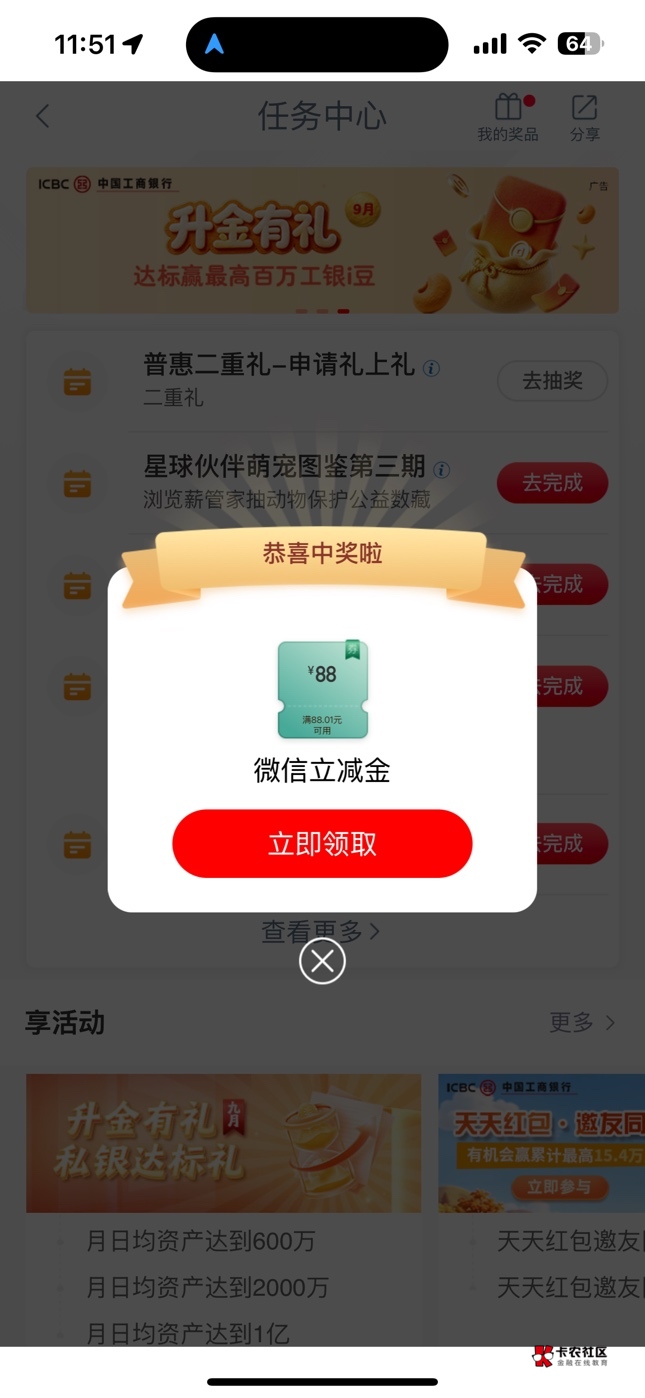Open info icon next to 星球伙伴萌宠图鉴第三期
This screenshot has width=645, height=1398.
[442, 469]
